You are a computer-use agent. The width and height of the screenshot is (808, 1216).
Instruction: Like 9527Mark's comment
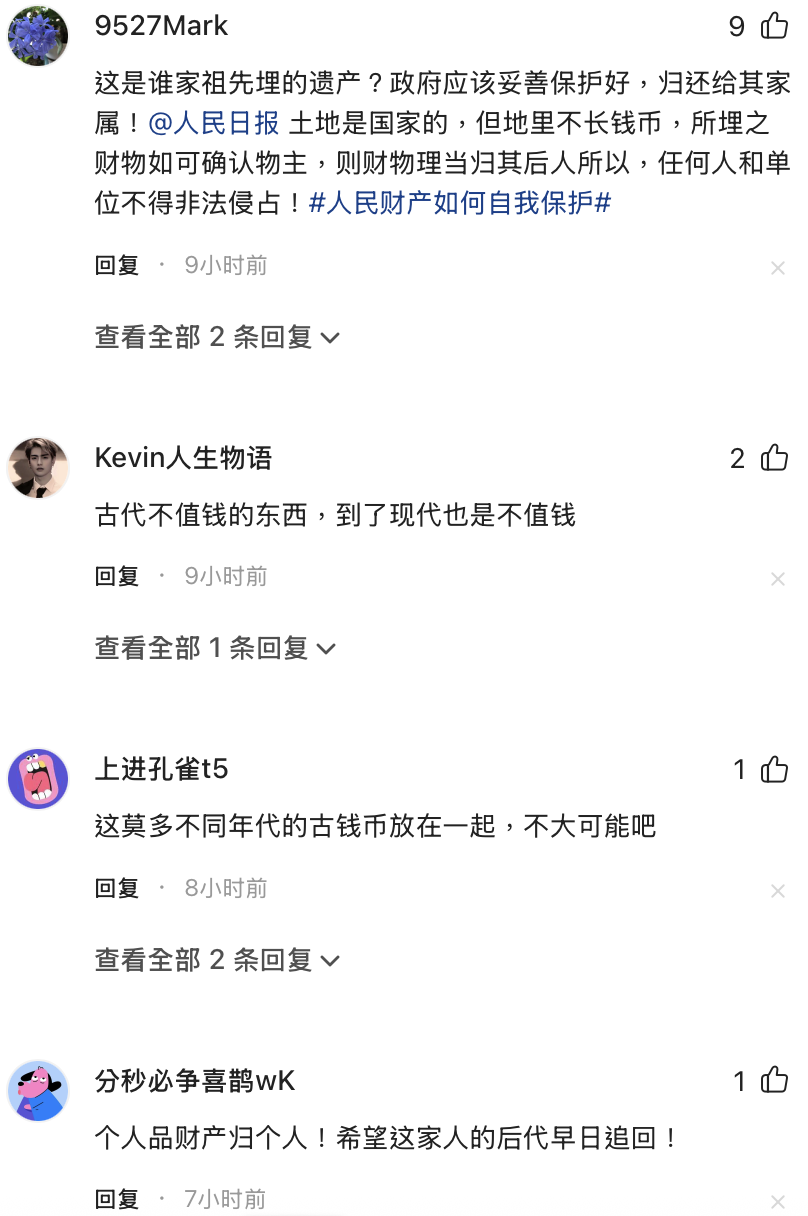click(774, 26)
